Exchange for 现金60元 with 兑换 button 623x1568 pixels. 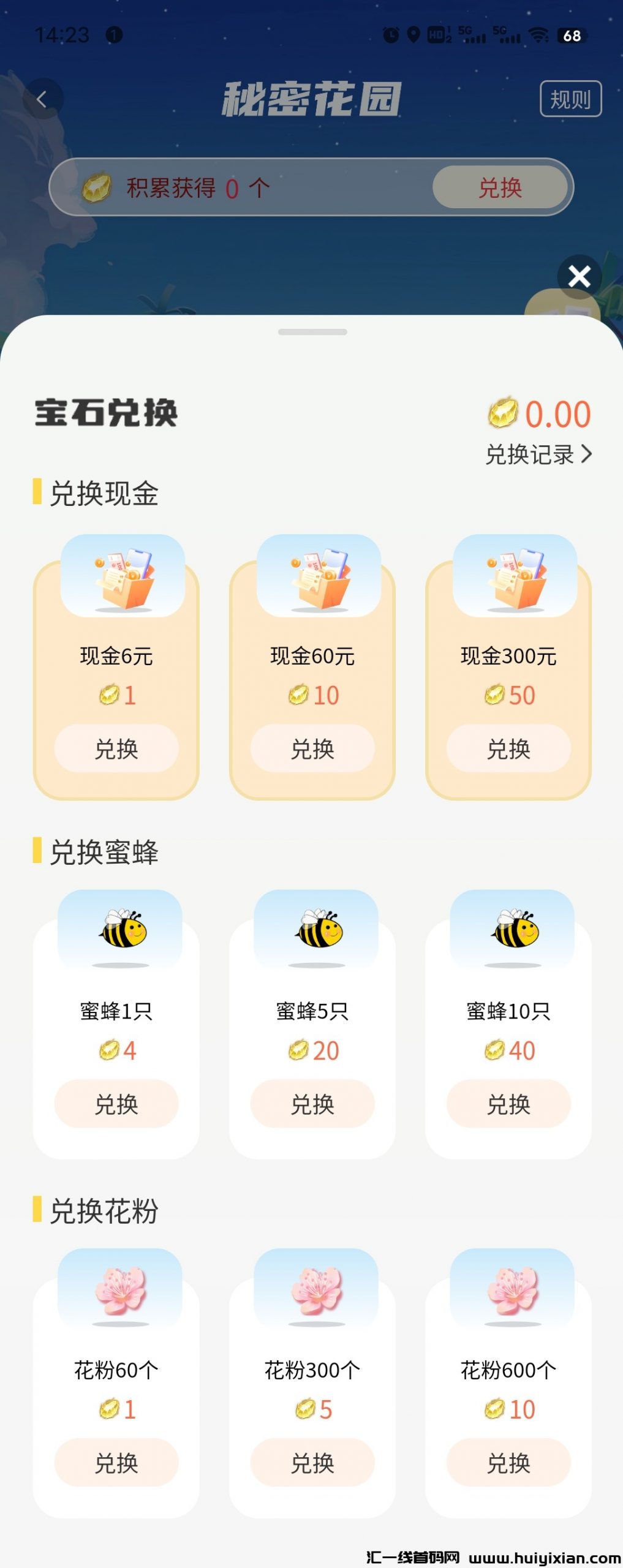[x=311, y=748]
